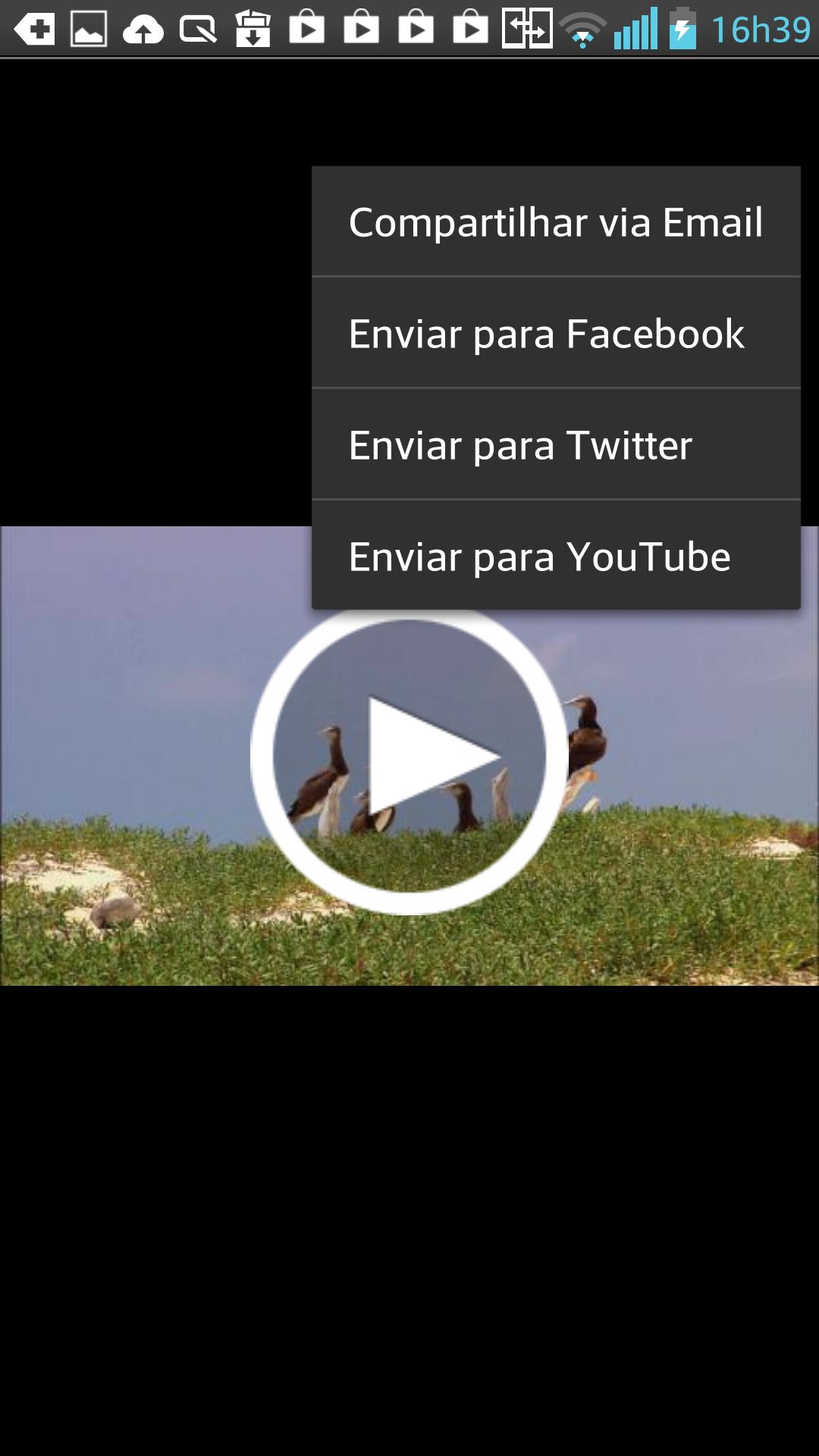Screen dimensions: 819x1456
Task: Select Compartilhar via Email
Action: [556, 222]
